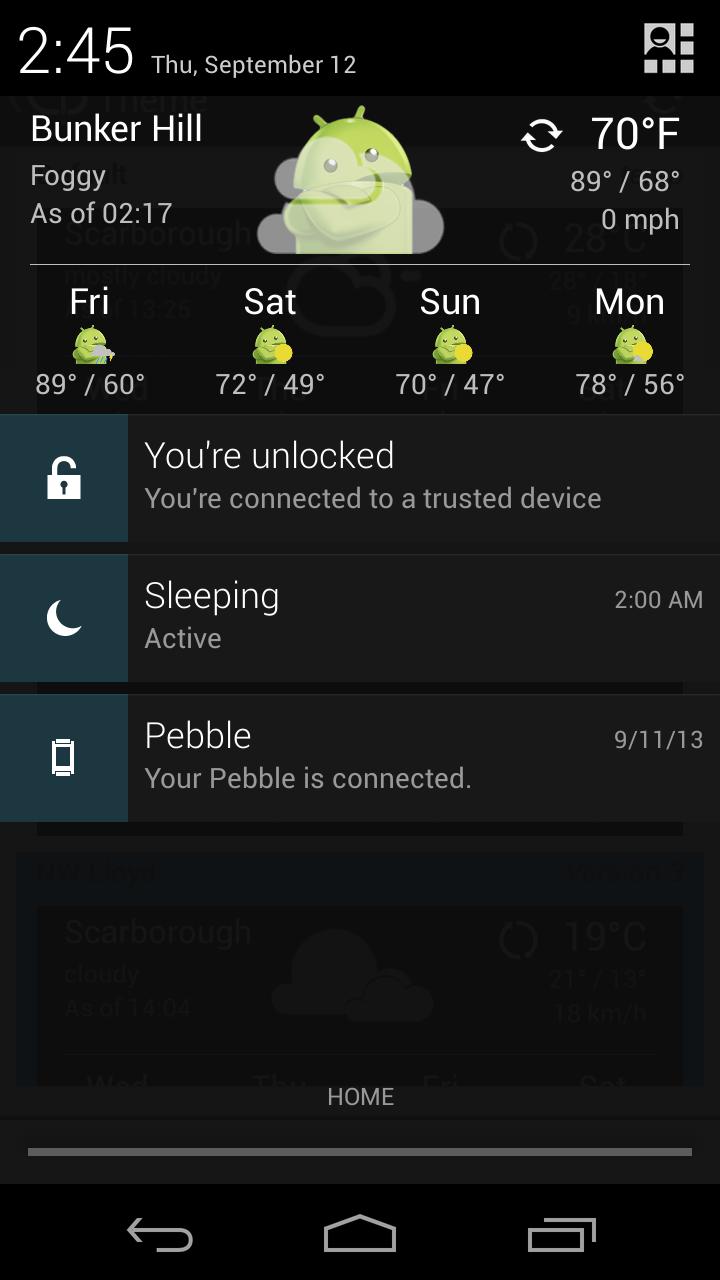This screenshot has height=1280, width=720.
Task: Show recent apps
Action: tap(561, 1235)
